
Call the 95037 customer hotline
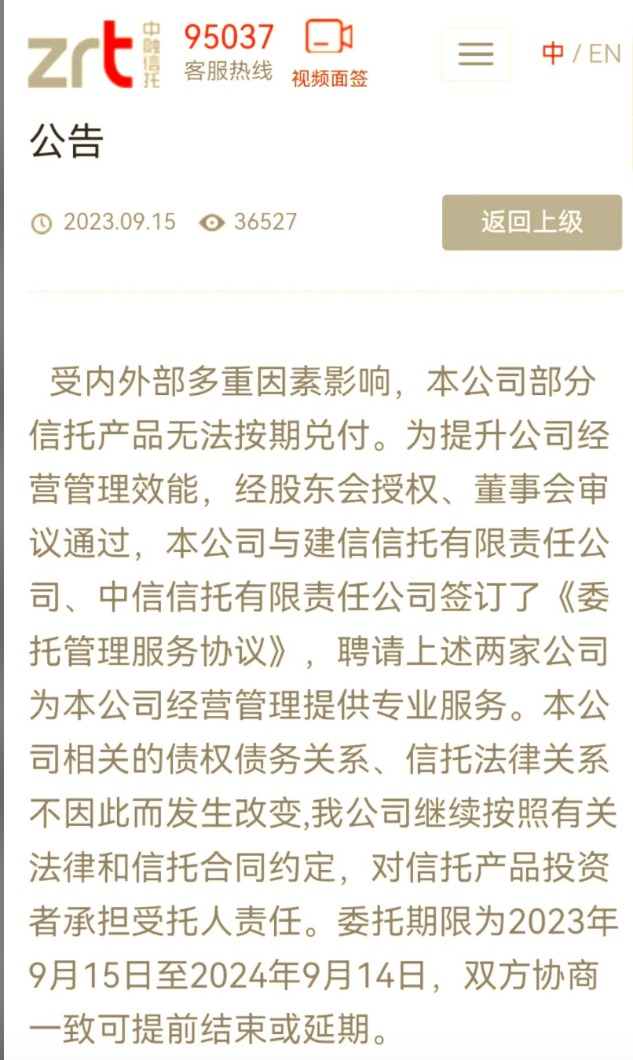tap(228, 52)
